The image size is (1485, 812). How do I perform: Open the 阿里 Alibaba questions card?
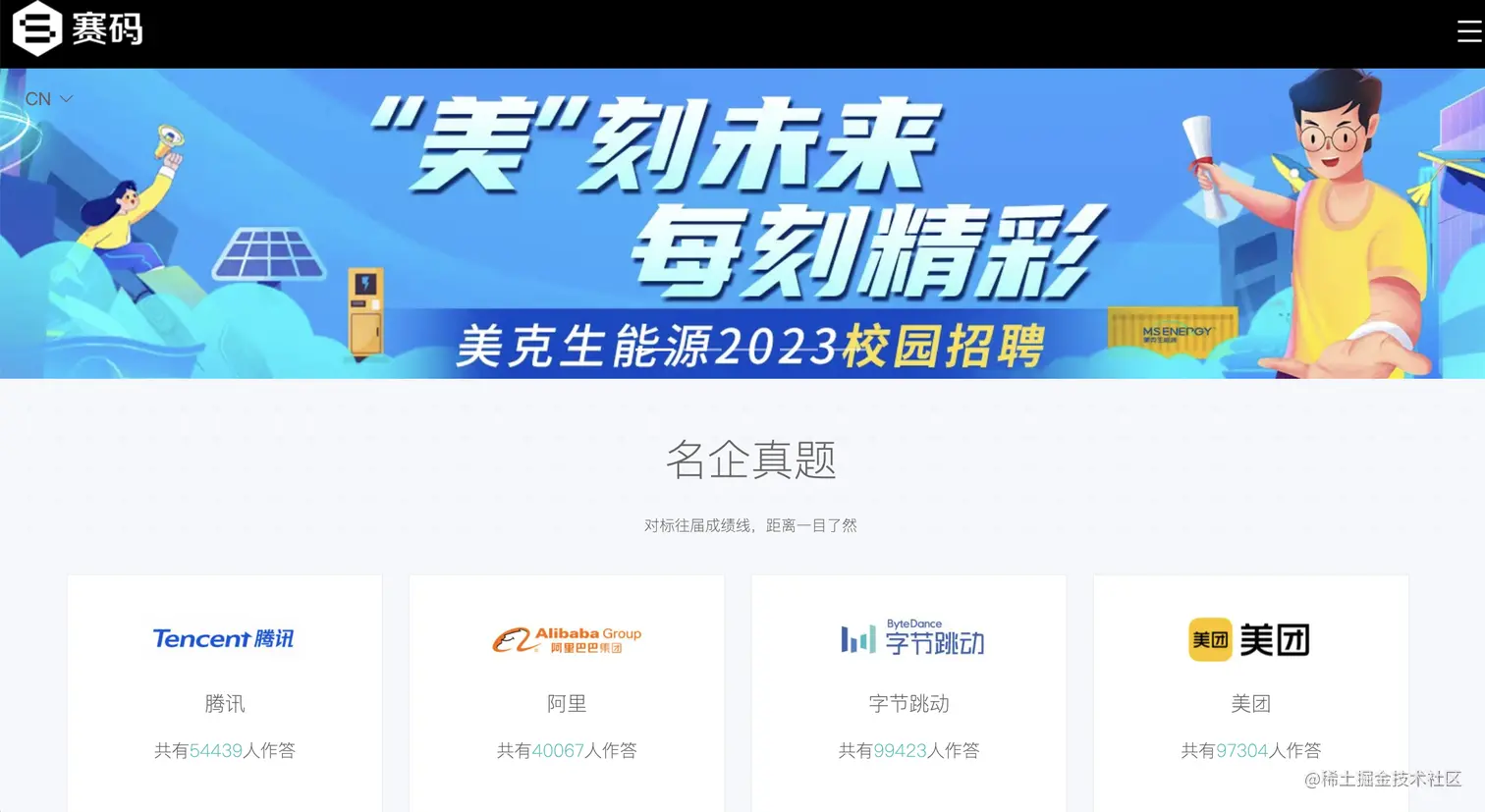click(567, 687)
